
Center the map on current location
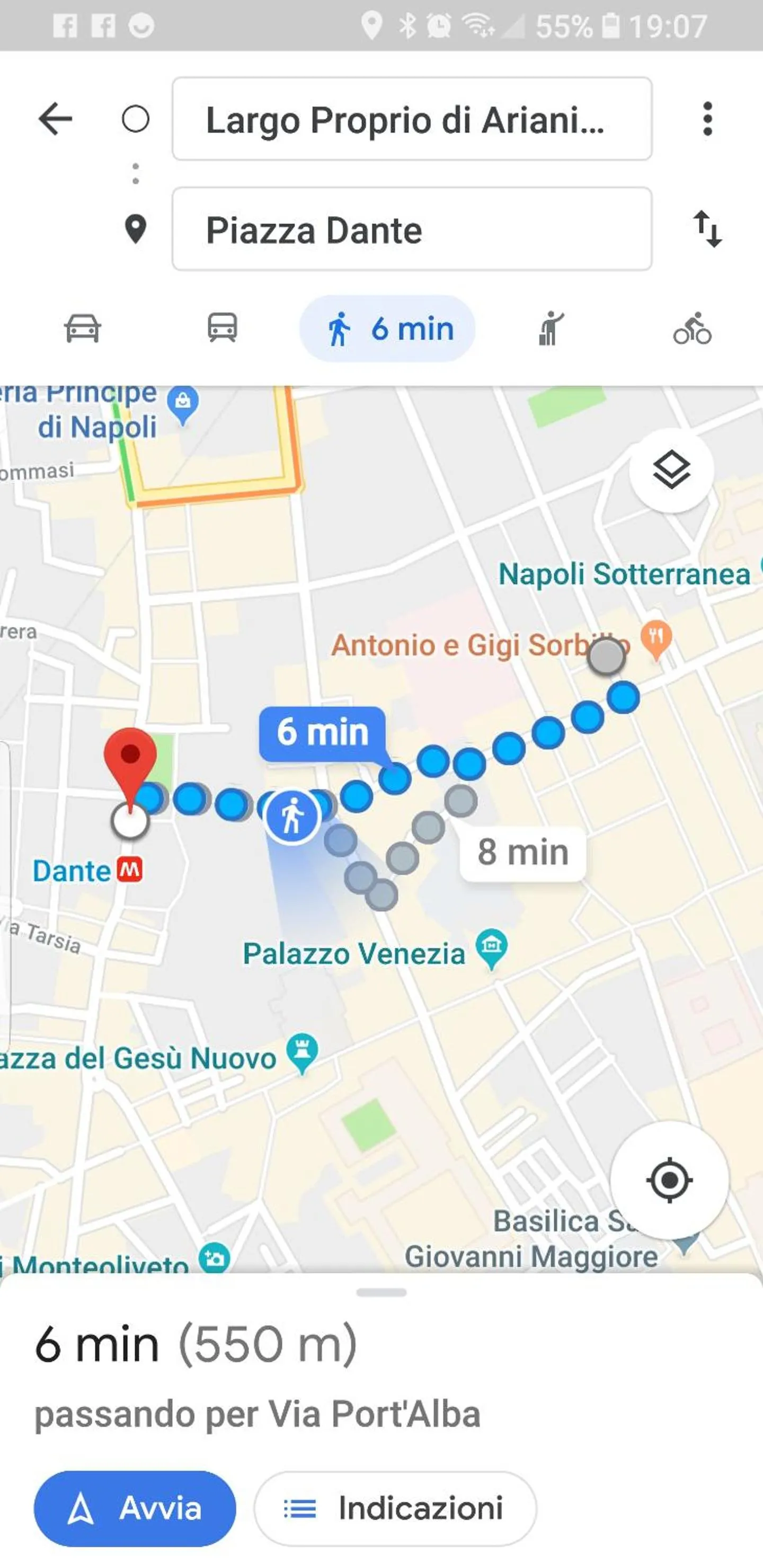click(670, 1179)
